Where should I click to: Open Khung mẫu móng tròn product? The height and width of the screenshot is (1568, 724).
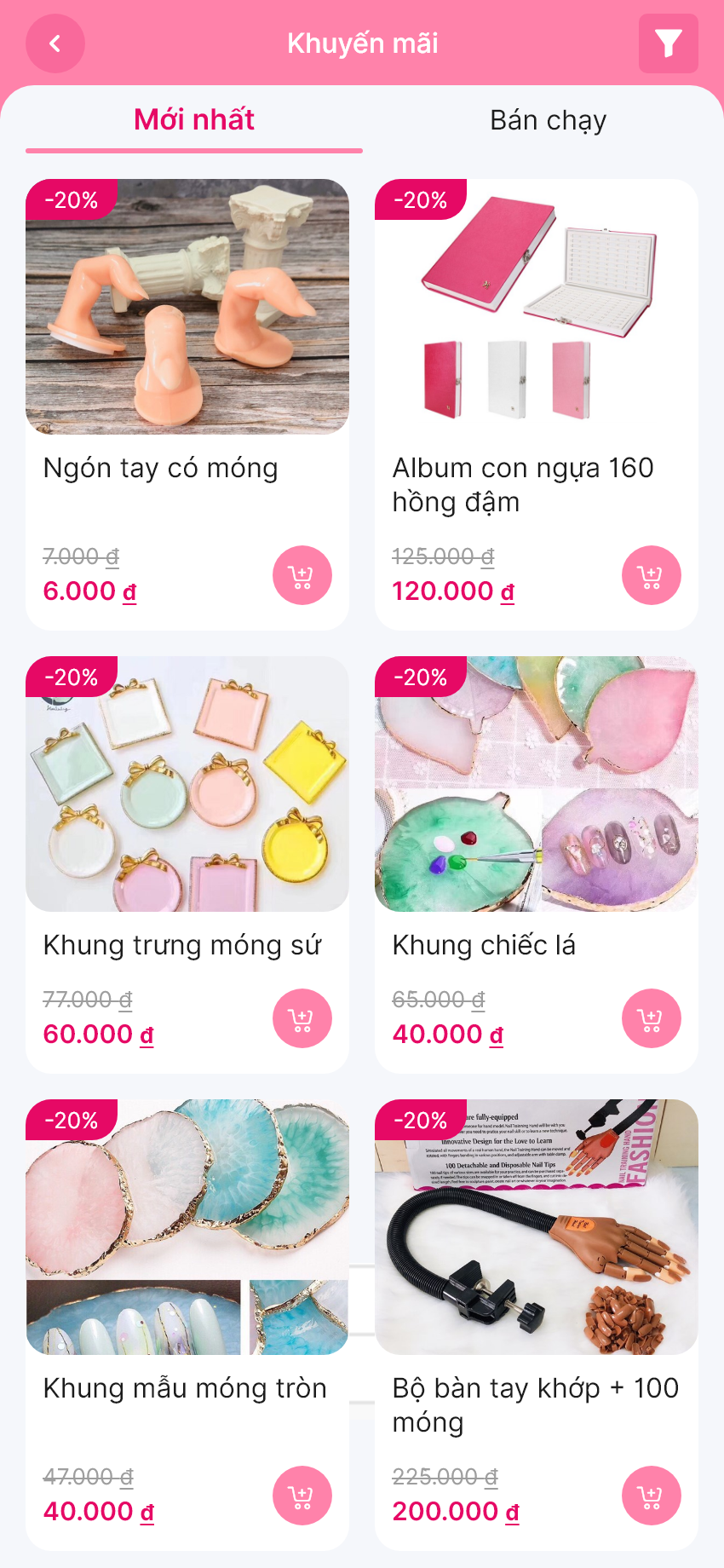[x=187, y=1325]
